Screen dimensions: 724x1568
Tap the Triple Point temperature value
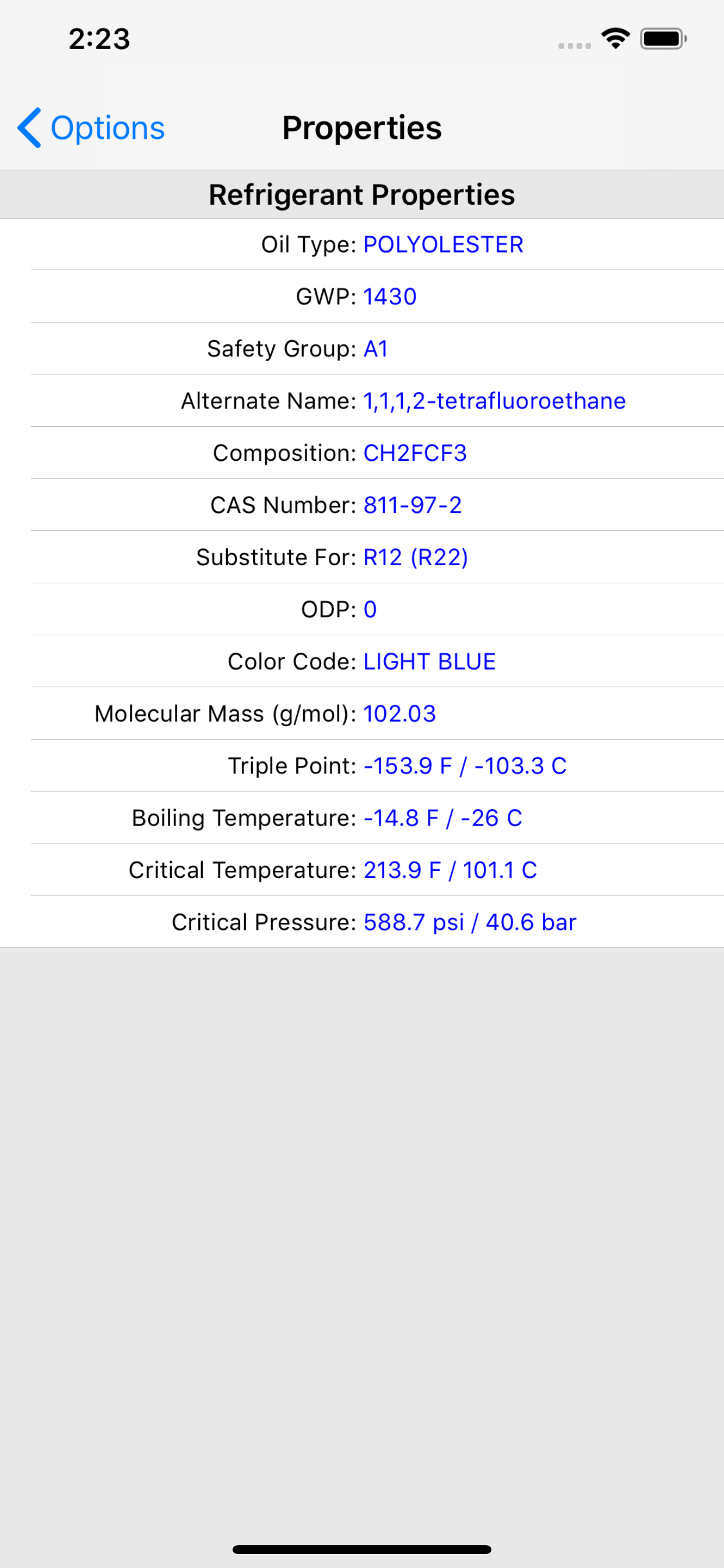coord(465,766)
